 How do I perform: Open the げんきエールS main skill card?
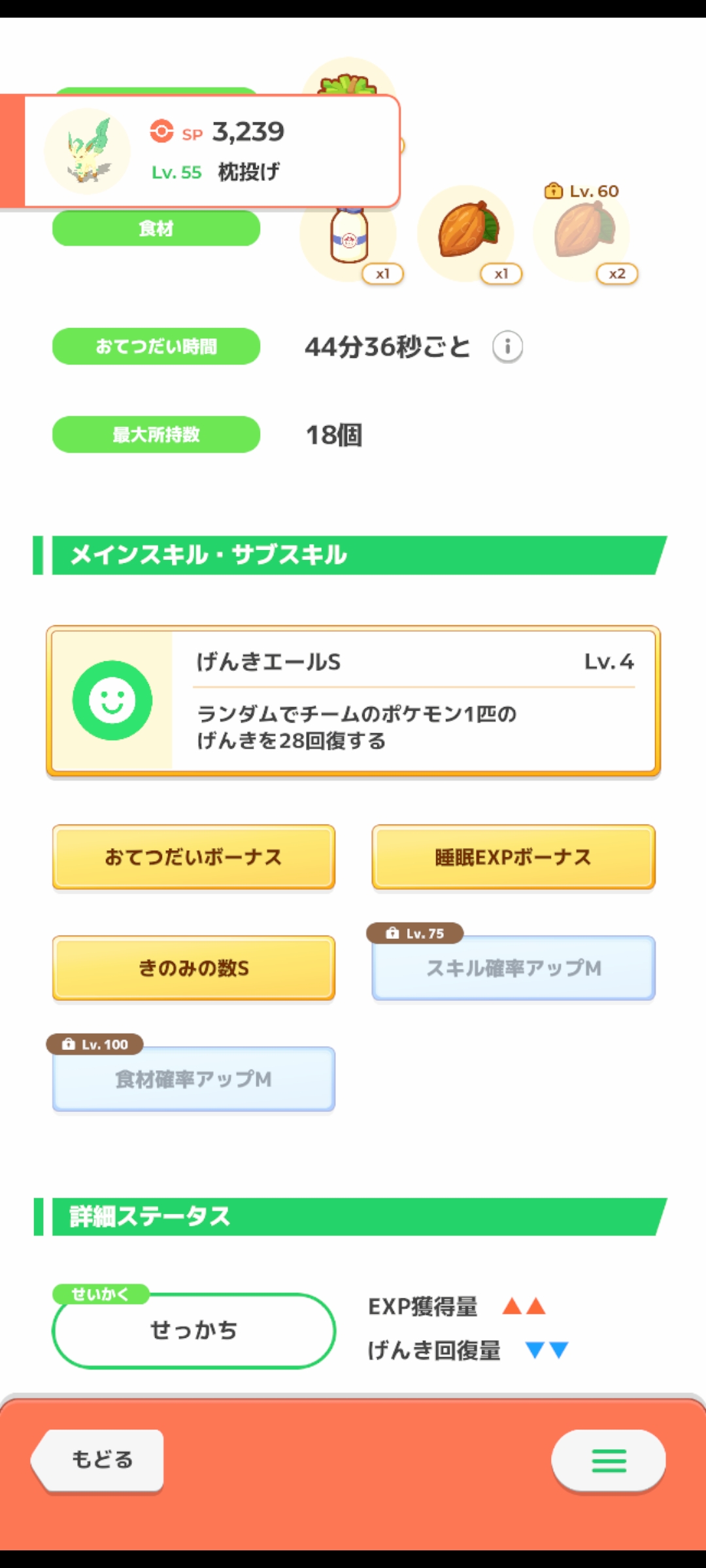click(353, 700)
